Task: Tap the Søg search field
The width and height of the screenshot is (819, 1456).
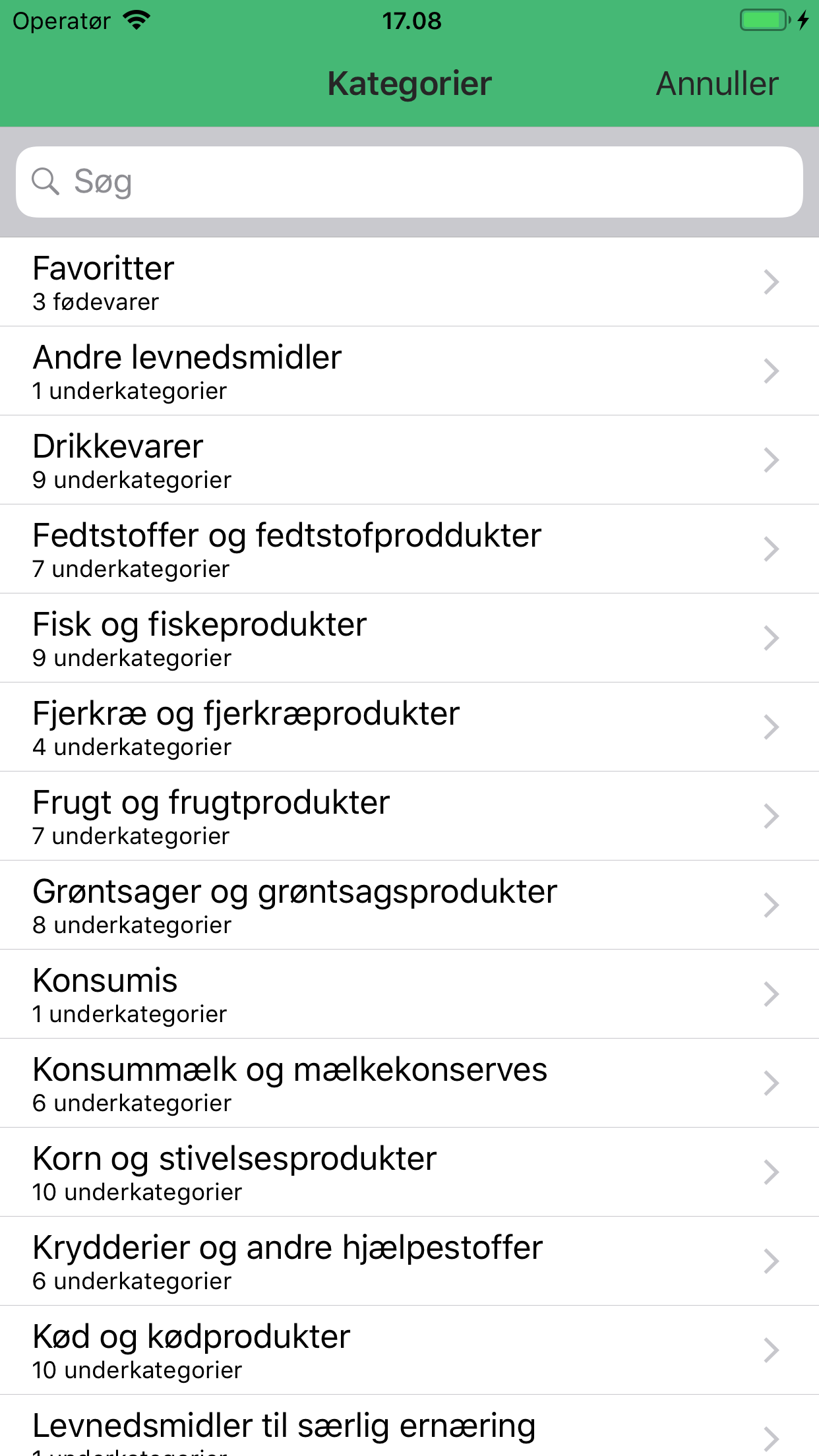Action: (x=409, y=181)
